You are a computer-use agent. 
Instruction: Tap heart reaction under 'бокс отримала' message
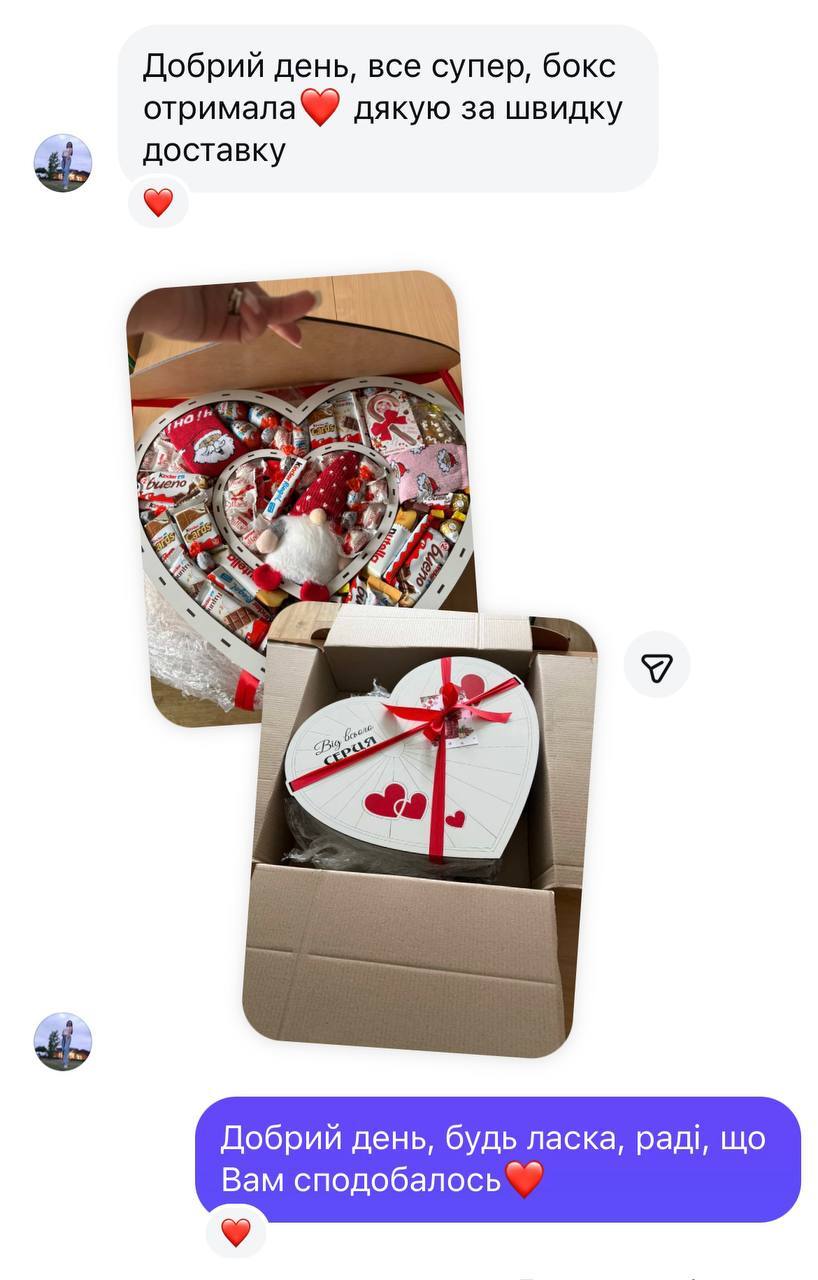tap(158, 202)
